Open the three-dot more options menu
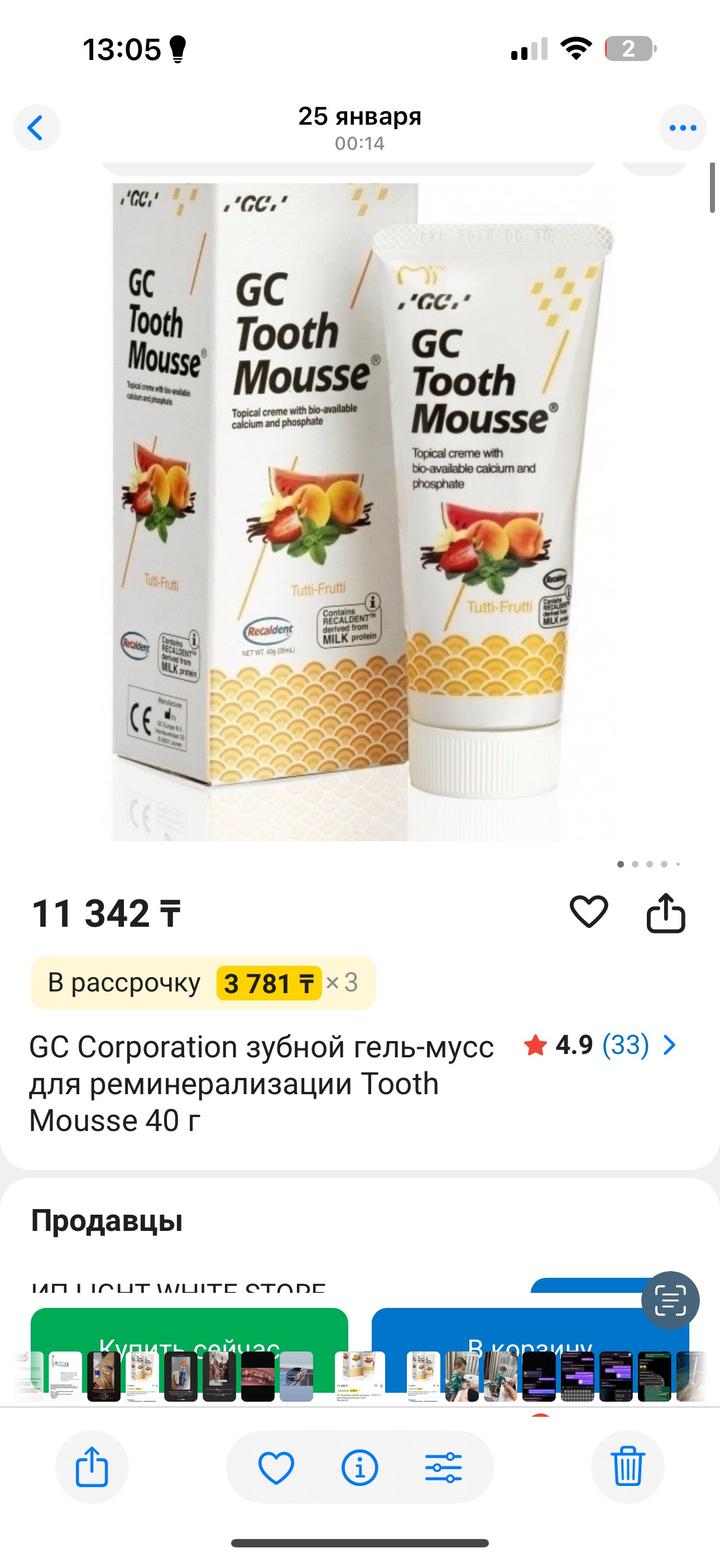The width and height of the screenshot is (720, 1561). pyautogui.click(x=682, y=128)
